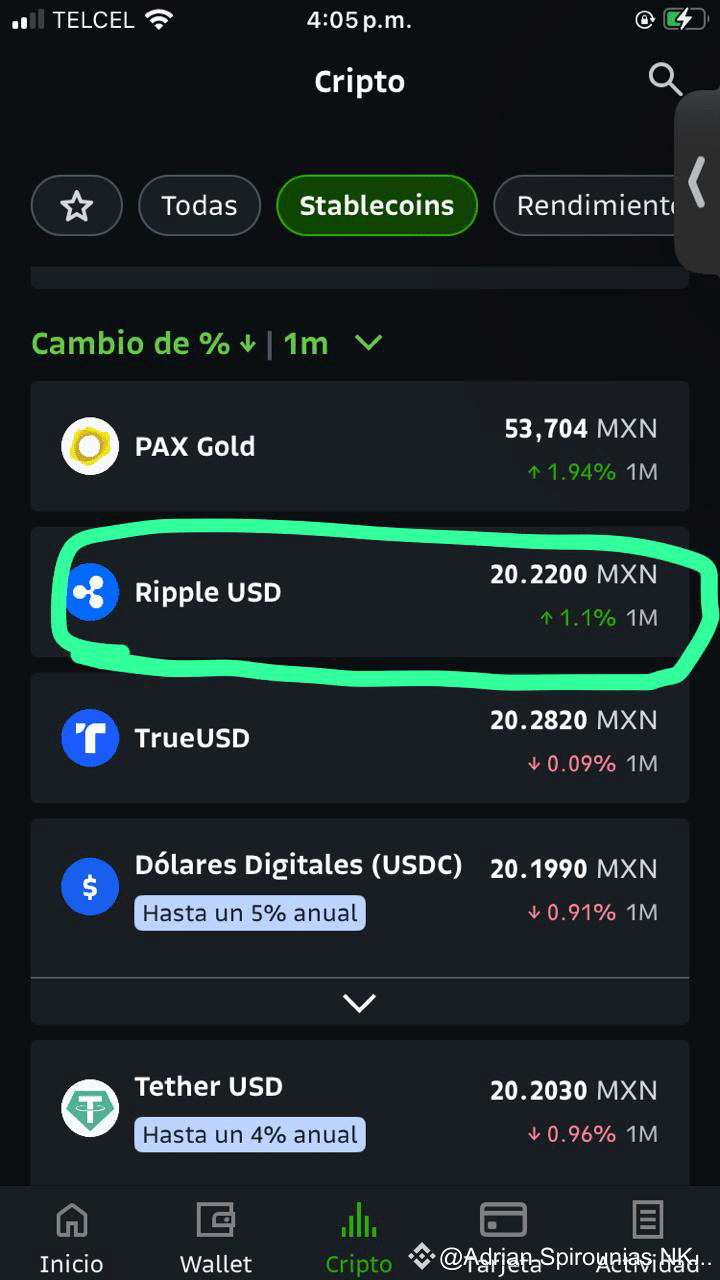Screen dimensions: 720x1280
Task: Tap the Tarjeta card icon
Action: (x=503, y=1220)
